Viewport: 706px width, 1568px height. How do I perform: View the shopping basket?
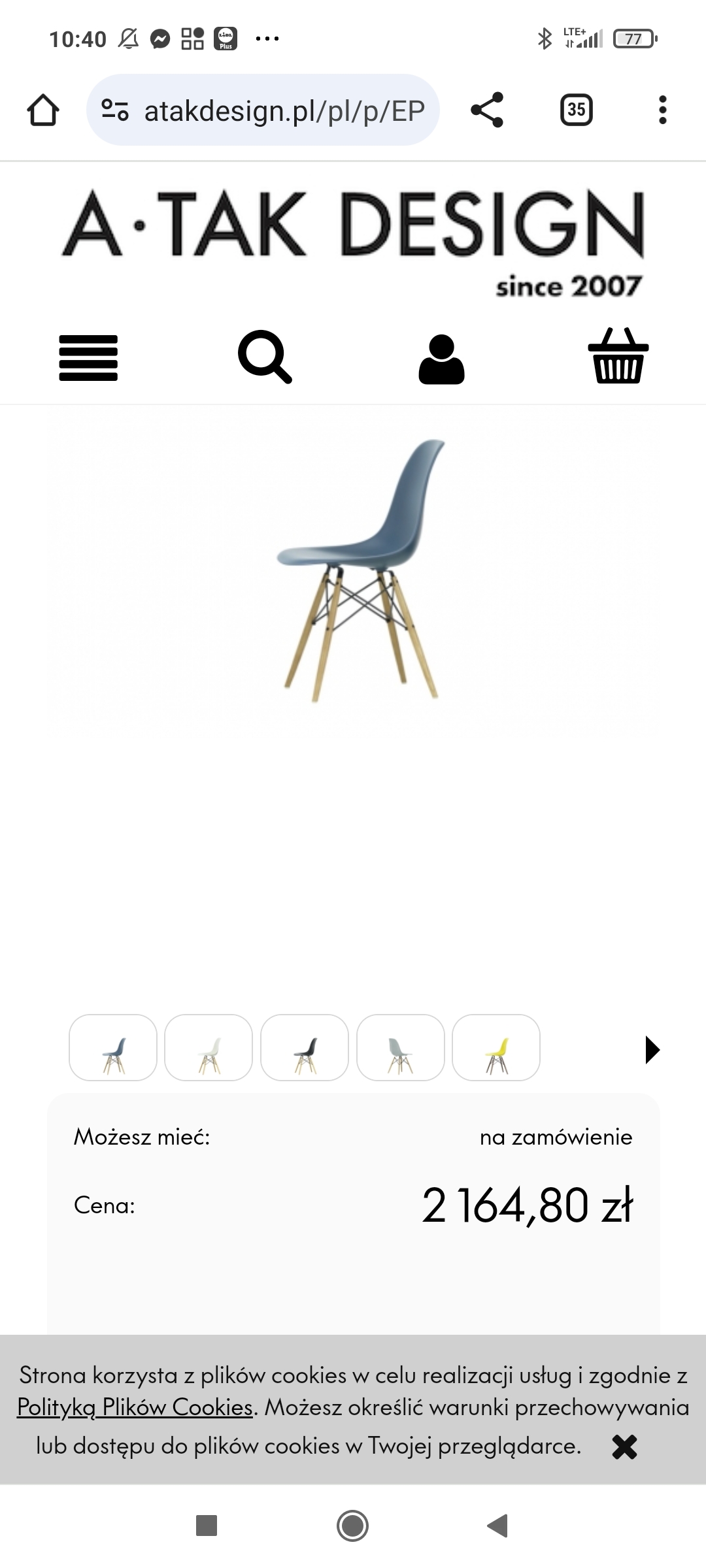pos(618,356)
